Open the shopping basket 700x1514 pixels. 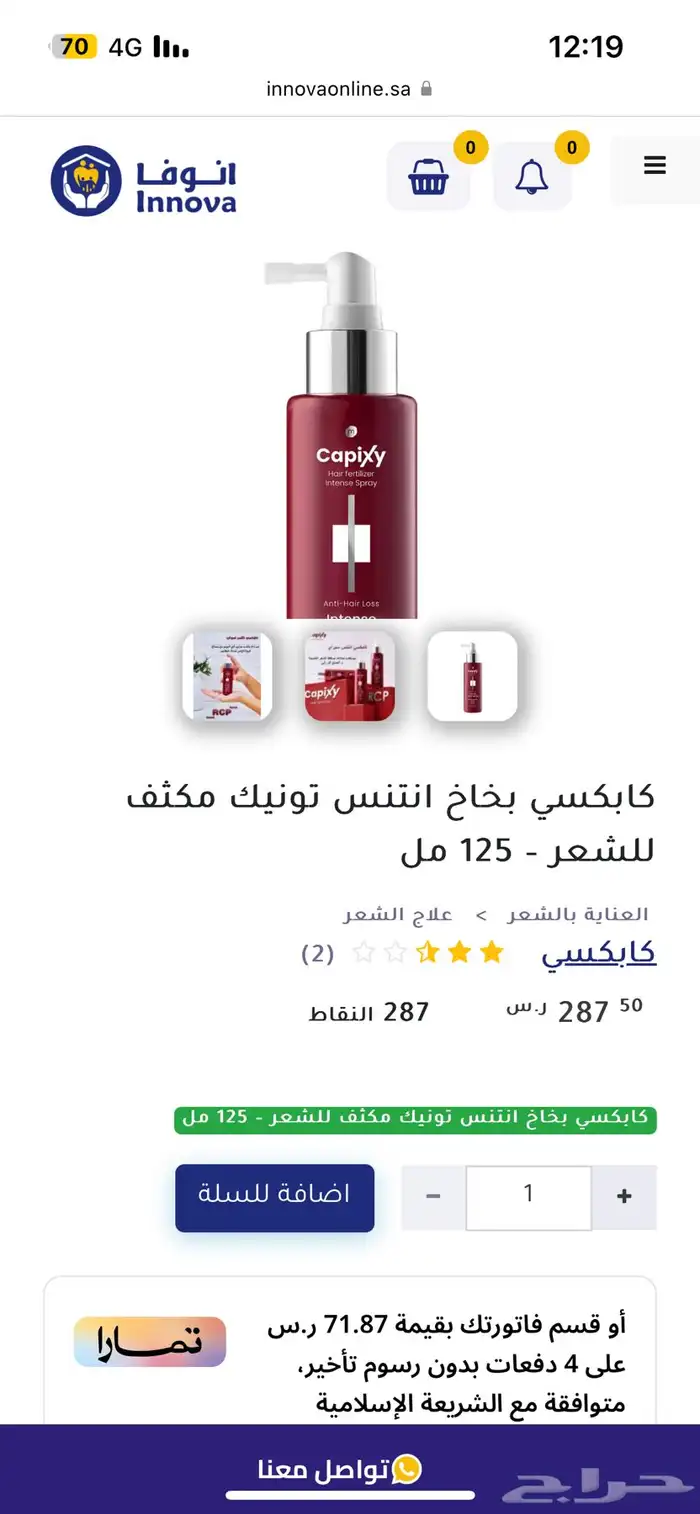(x=428, y=177)
